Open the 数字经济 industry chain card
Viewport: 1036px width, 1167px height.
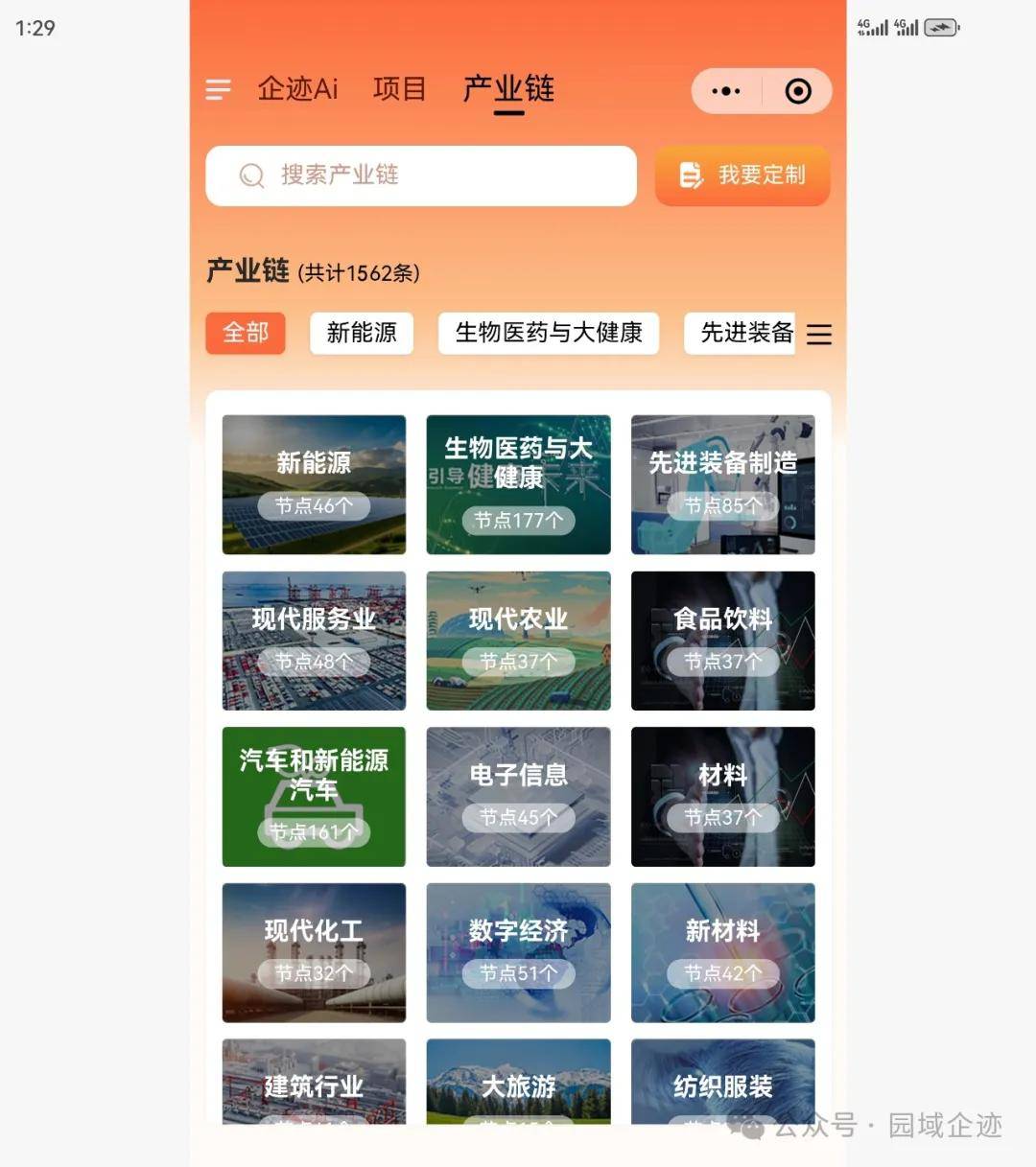click(518, 952)
